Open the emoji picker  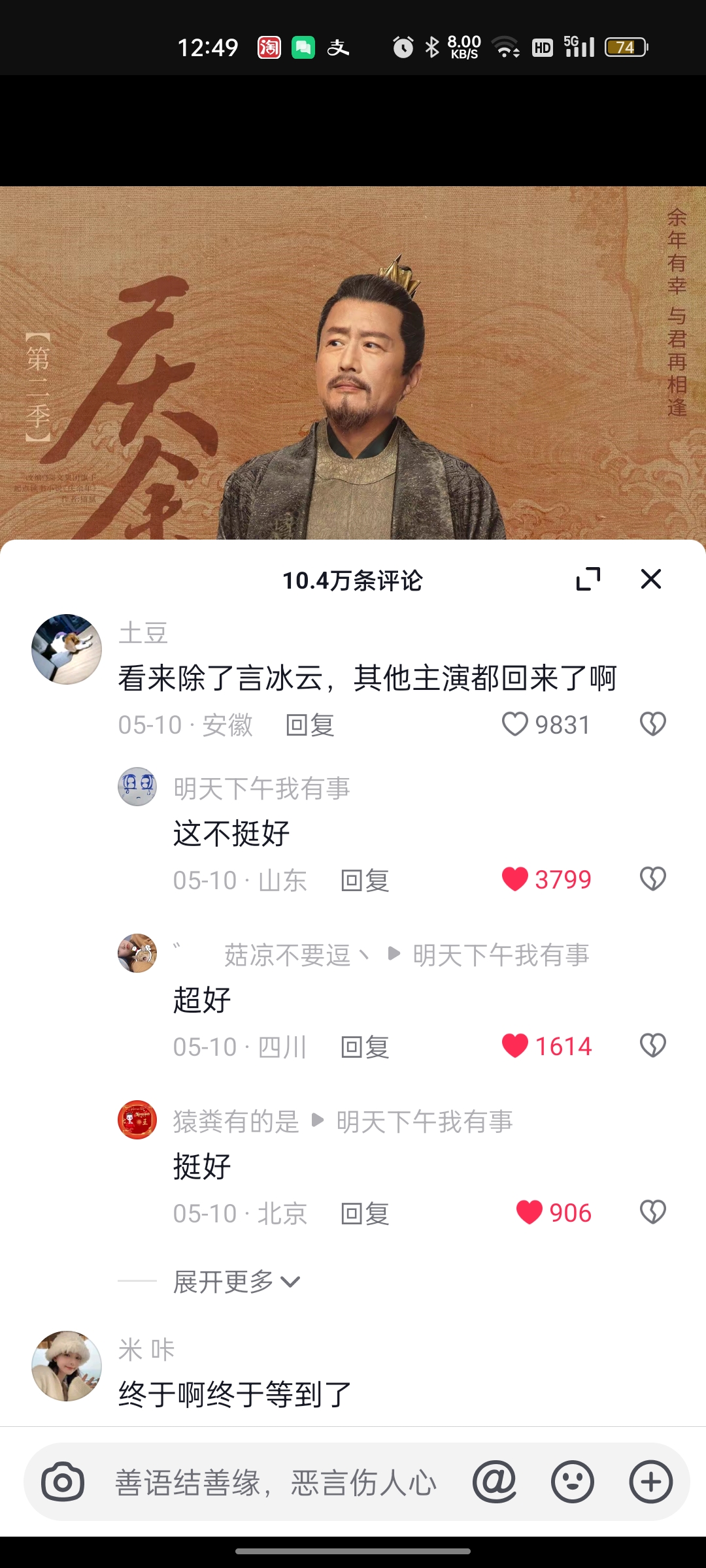pyautogui.click(x=573, y=1482)
